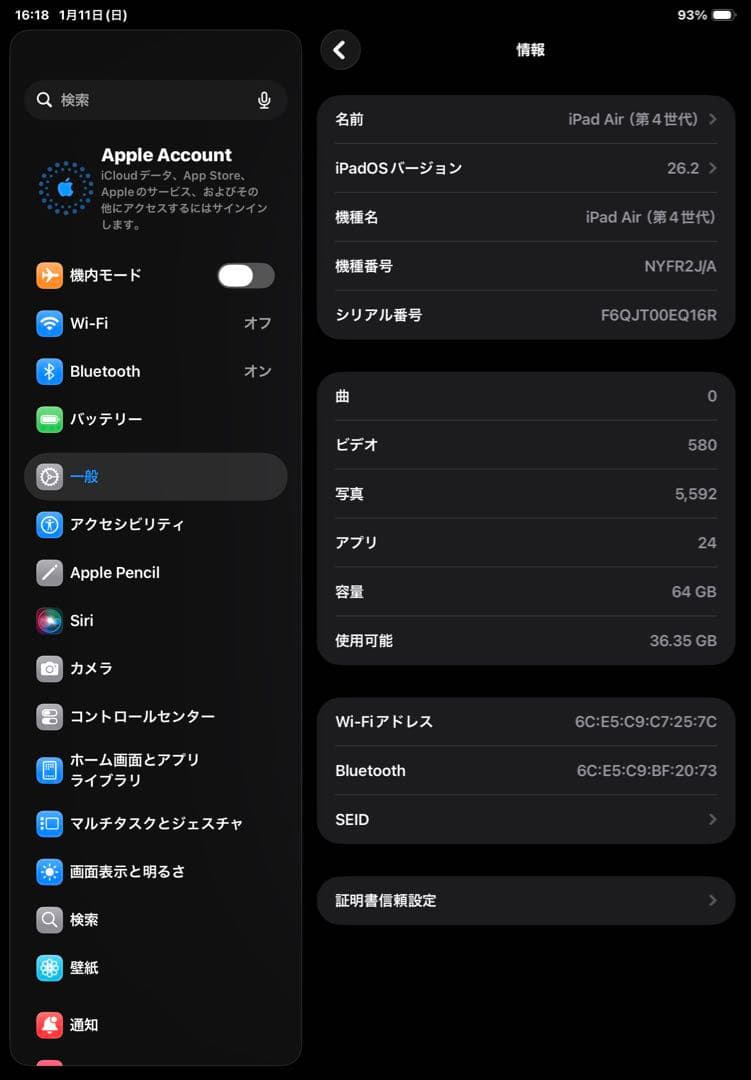Open 証明書信頼設定
Image resolution: width=751 pixels, height=1080 pixels.
click(x=525, y=900)
